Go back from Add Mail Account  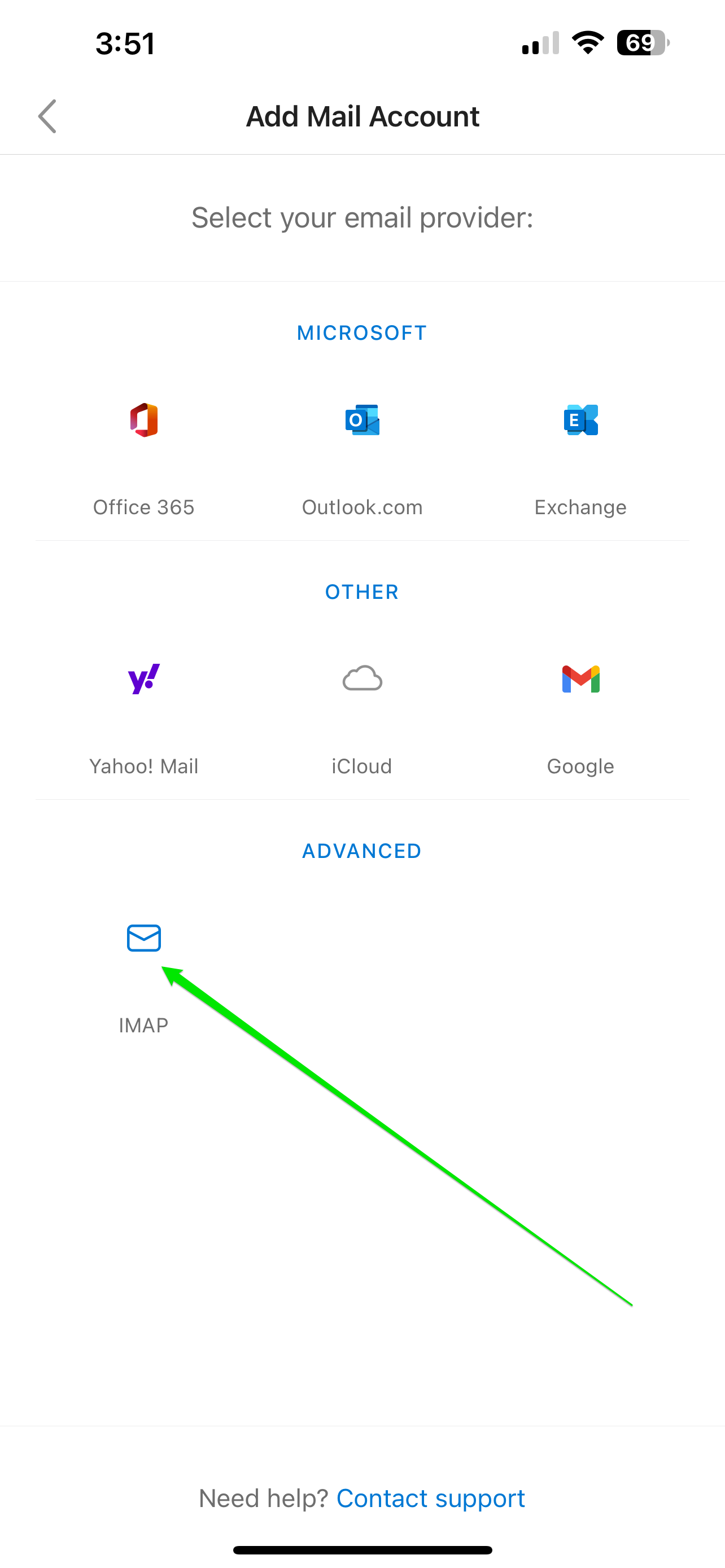[x=47, y=116]
